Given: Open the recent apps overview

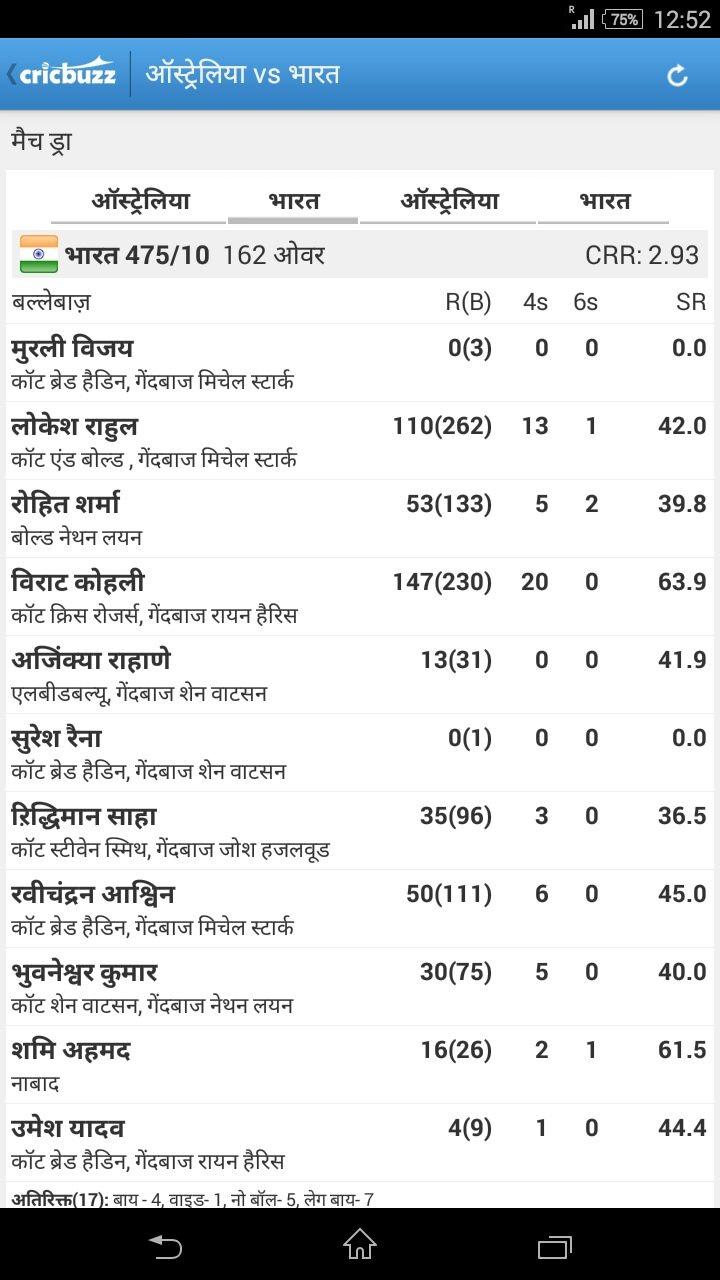Looking at the screenshot, I should pos(554,1244).
